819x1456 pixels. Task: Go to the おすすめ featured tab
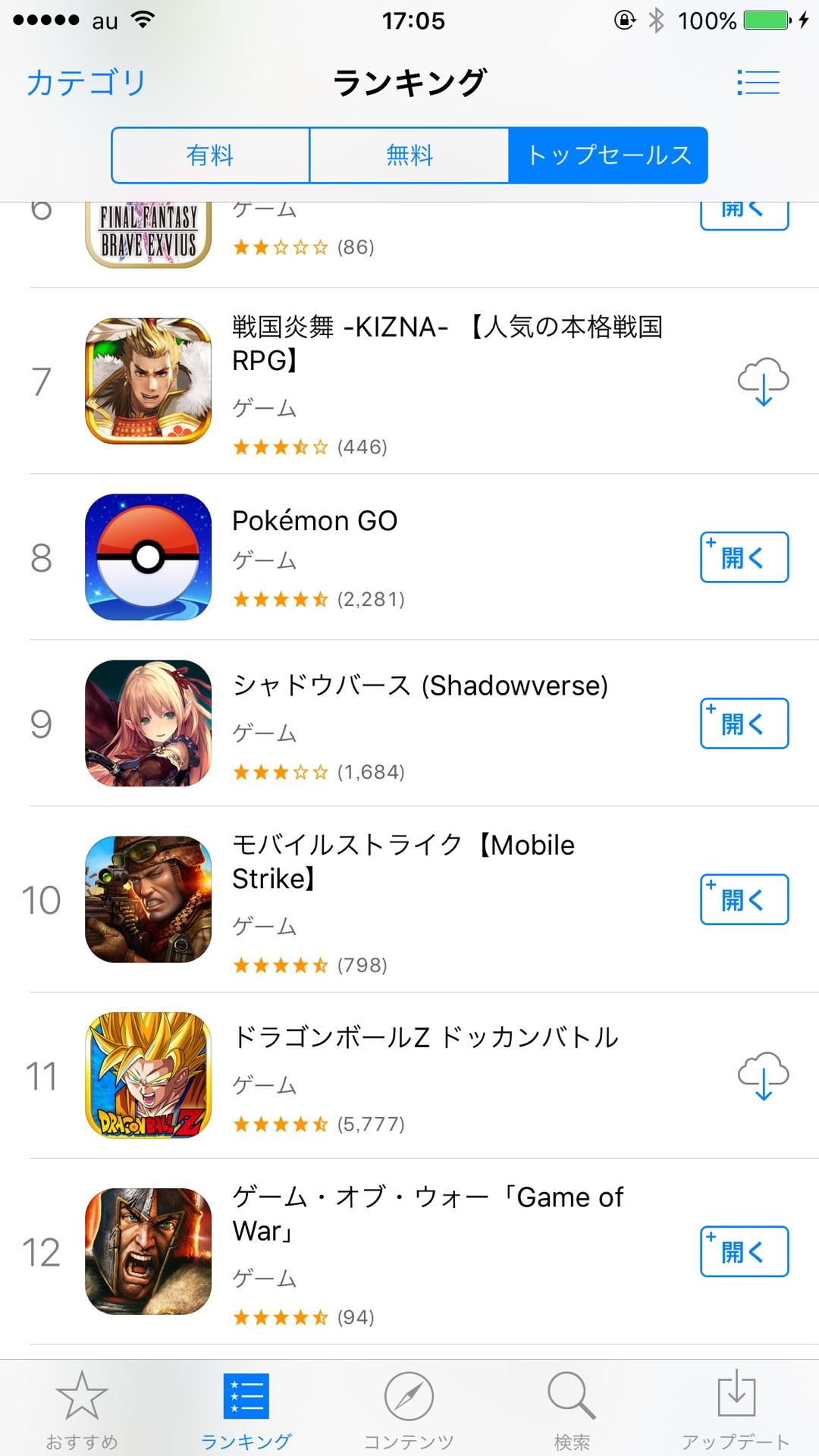[x=81, y=1409]
